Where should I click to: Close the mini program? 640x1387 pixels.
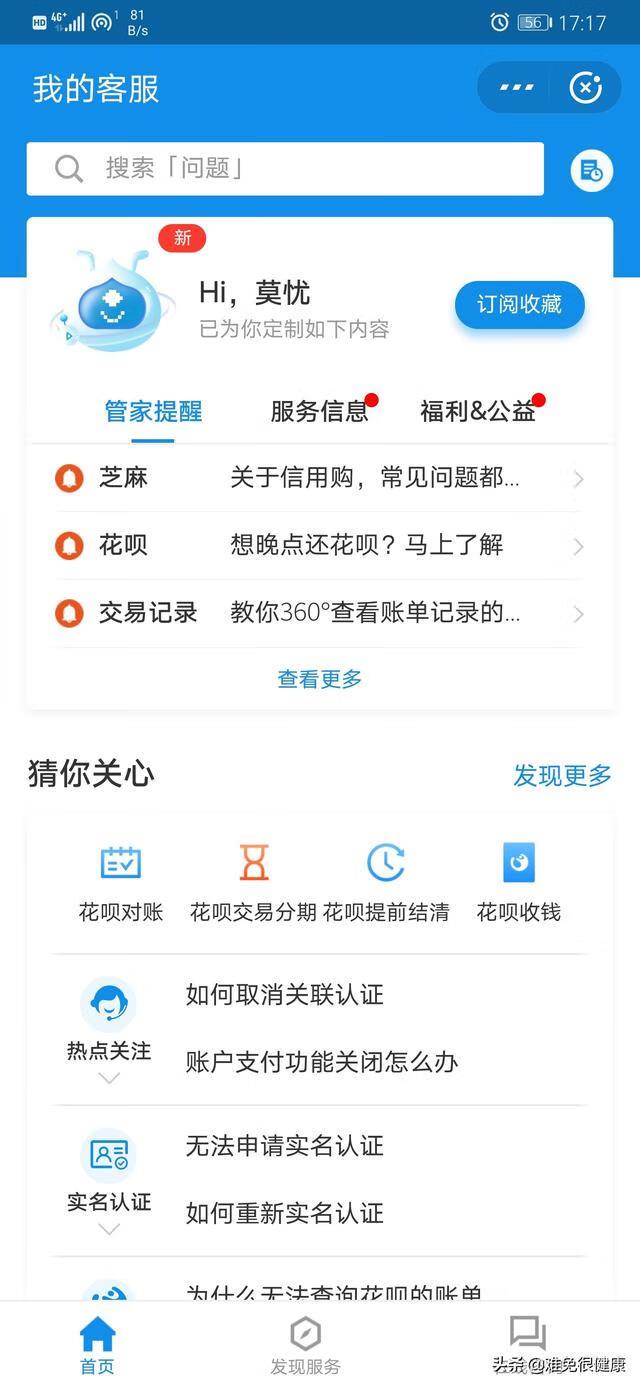tap(585, 88)
